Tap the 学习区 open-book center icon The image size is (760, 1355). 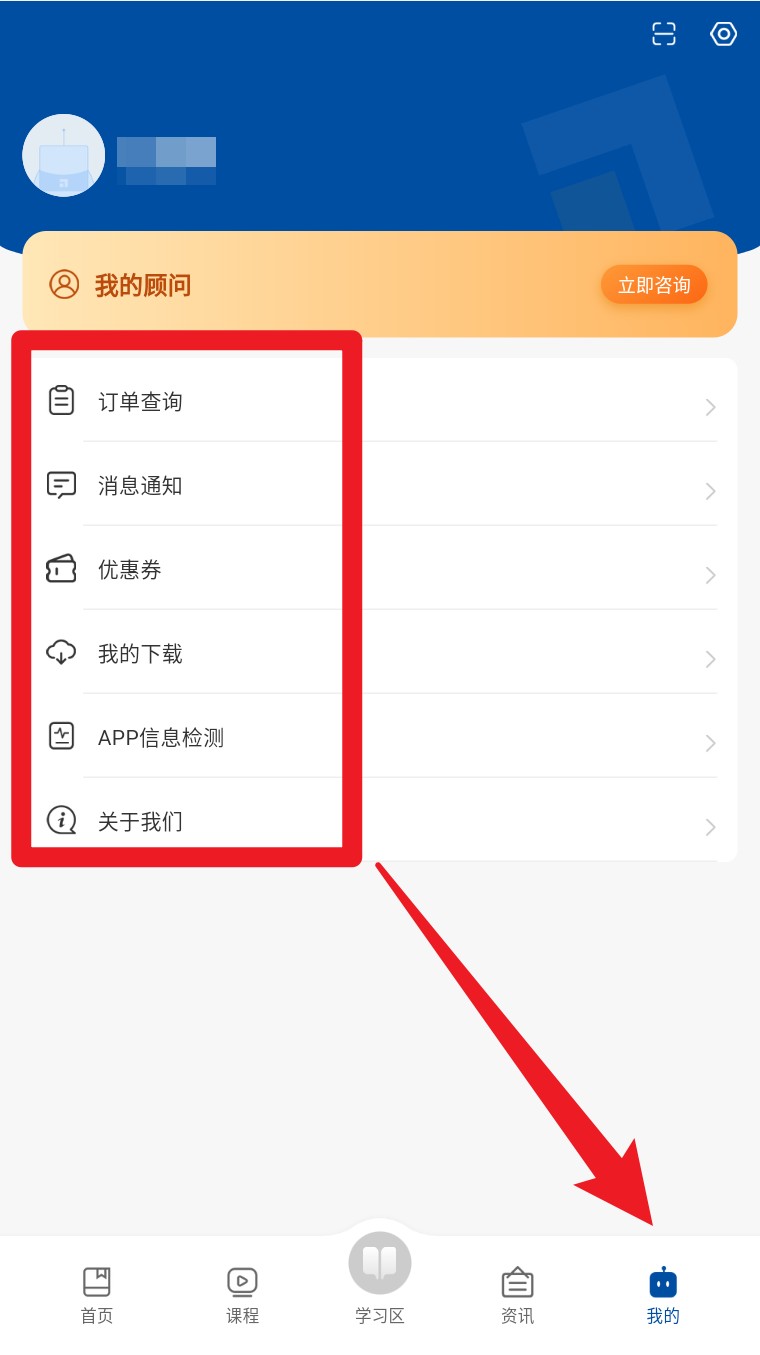click(x=379, y=1262)
